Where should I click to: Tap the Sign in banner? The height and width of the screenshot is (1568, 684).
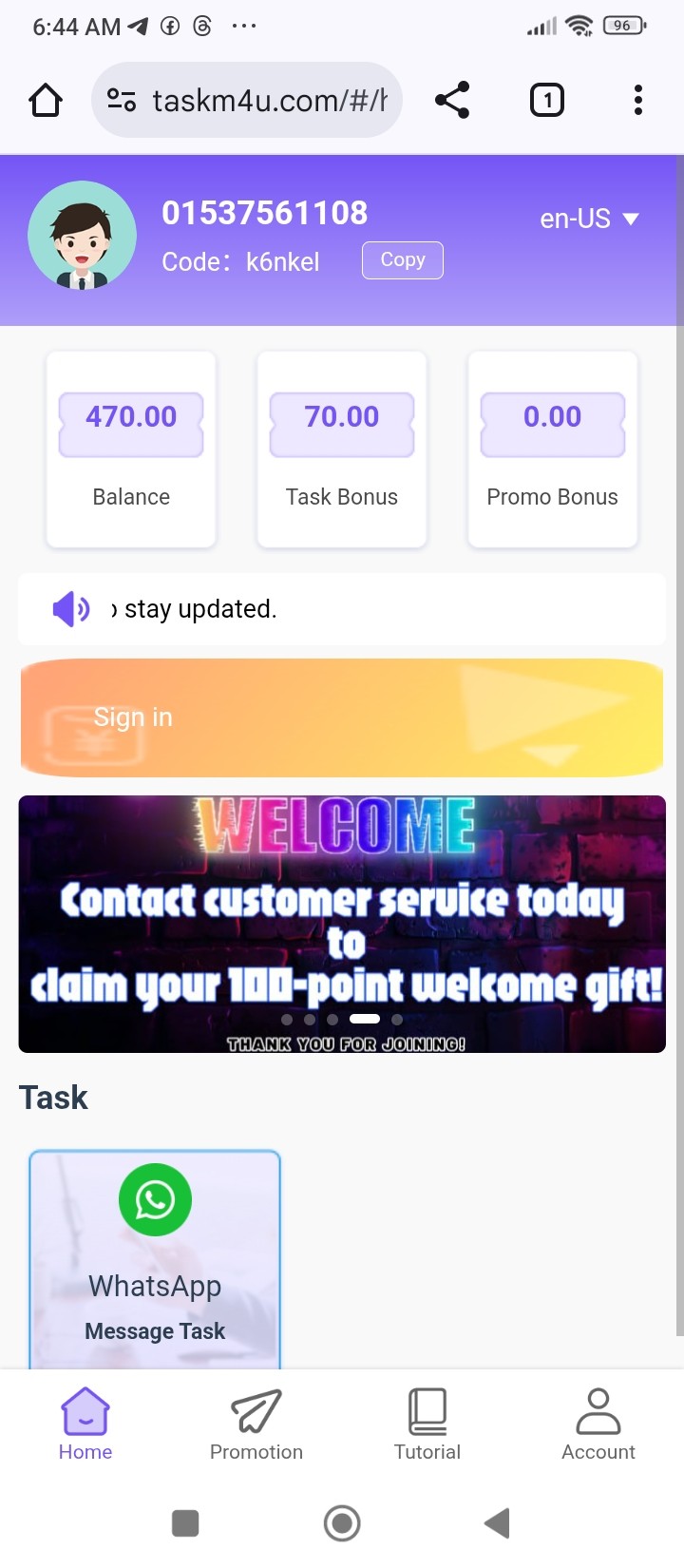[342, 717]
